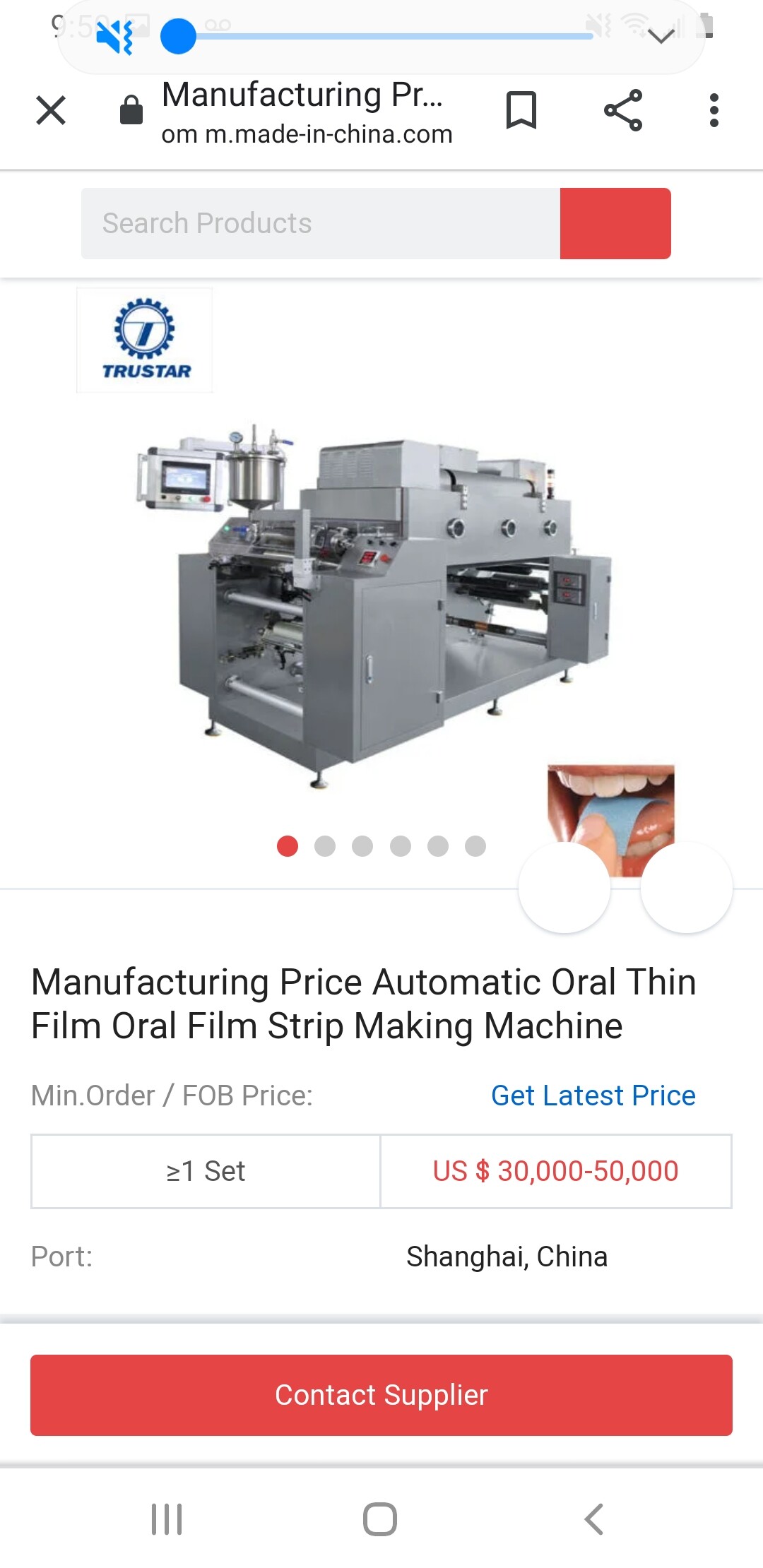
Task: Tap the media volume slider
Action: click(381, 36)
